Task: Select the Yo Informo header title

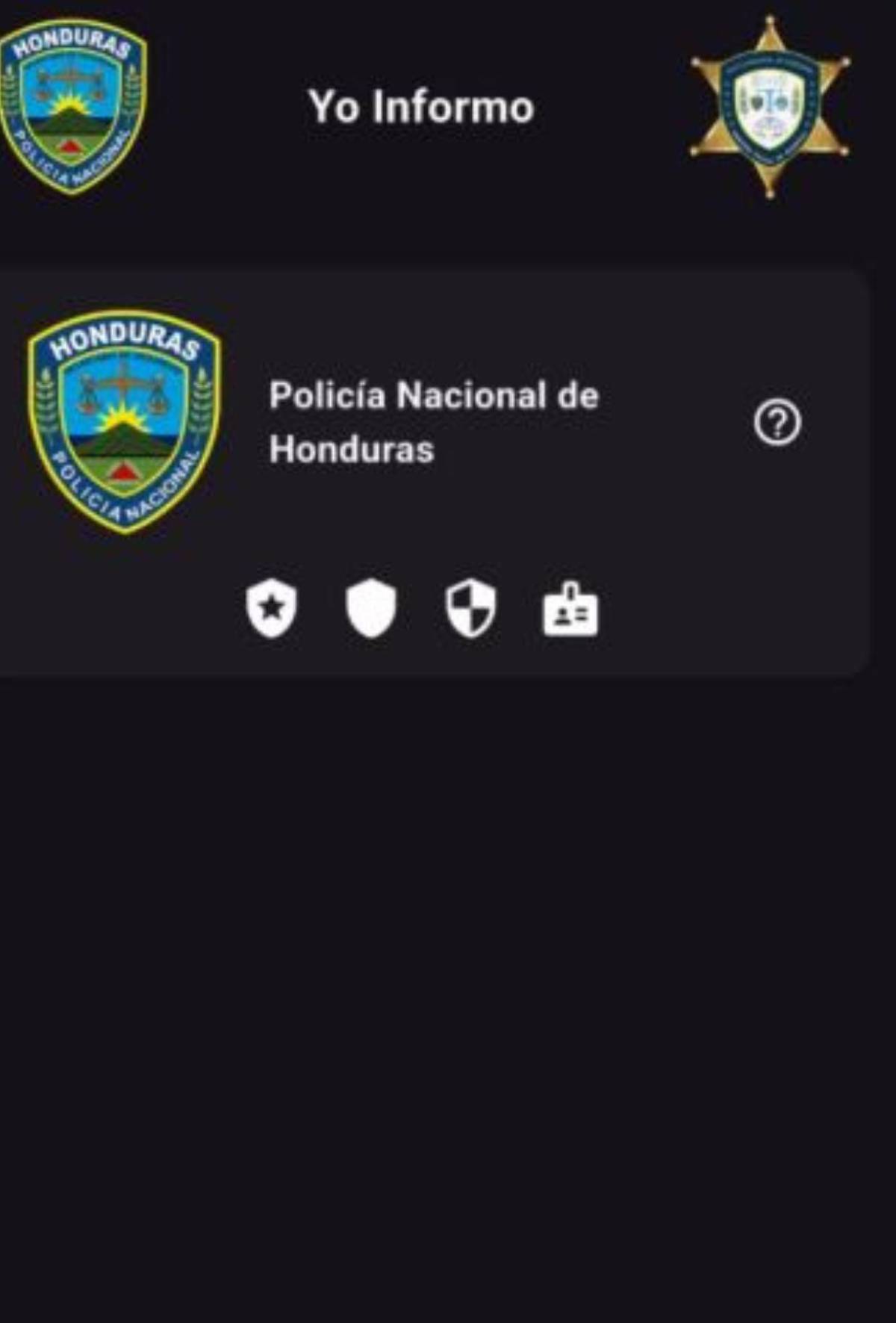Action: [x=423, y=107]
